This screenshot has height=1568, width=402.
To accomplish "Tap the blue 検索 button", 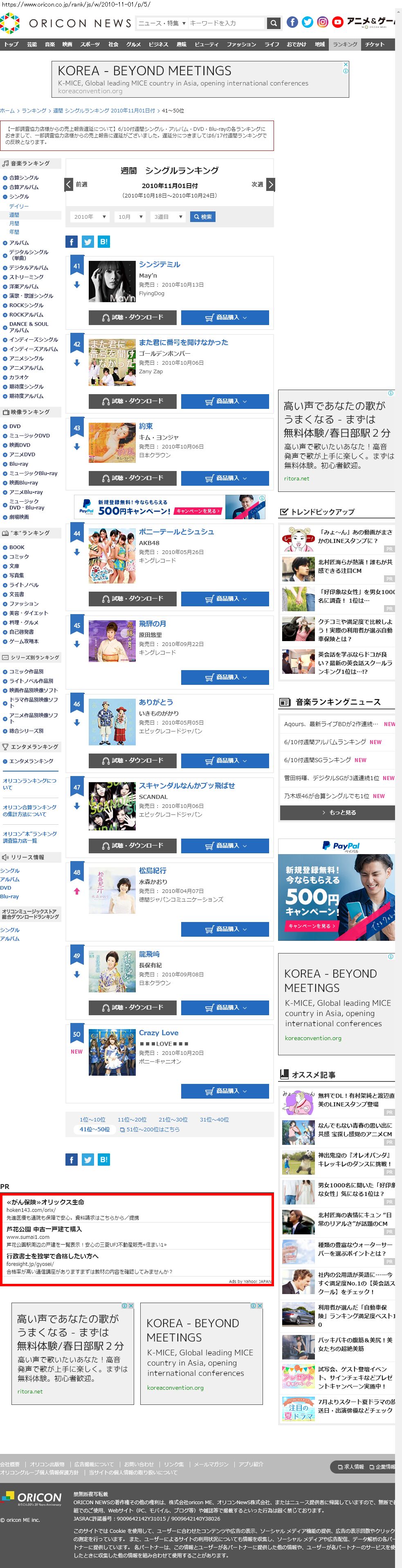I will click(203, 217).
